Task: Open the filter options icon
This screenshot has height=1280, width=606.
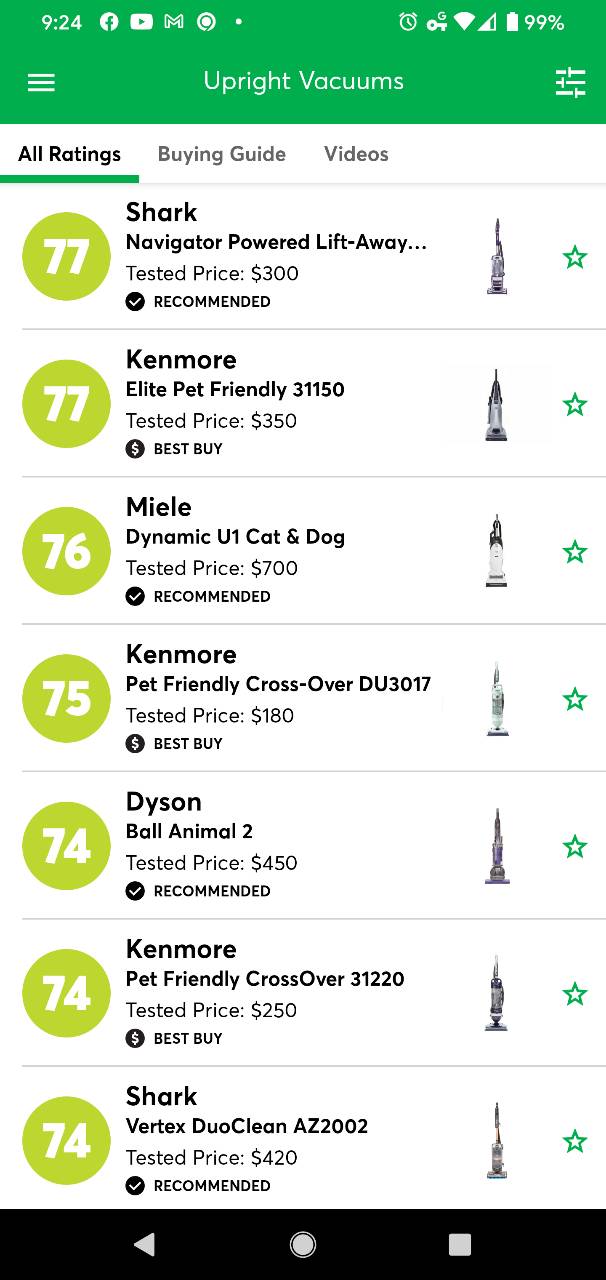Action: point(570,82)
